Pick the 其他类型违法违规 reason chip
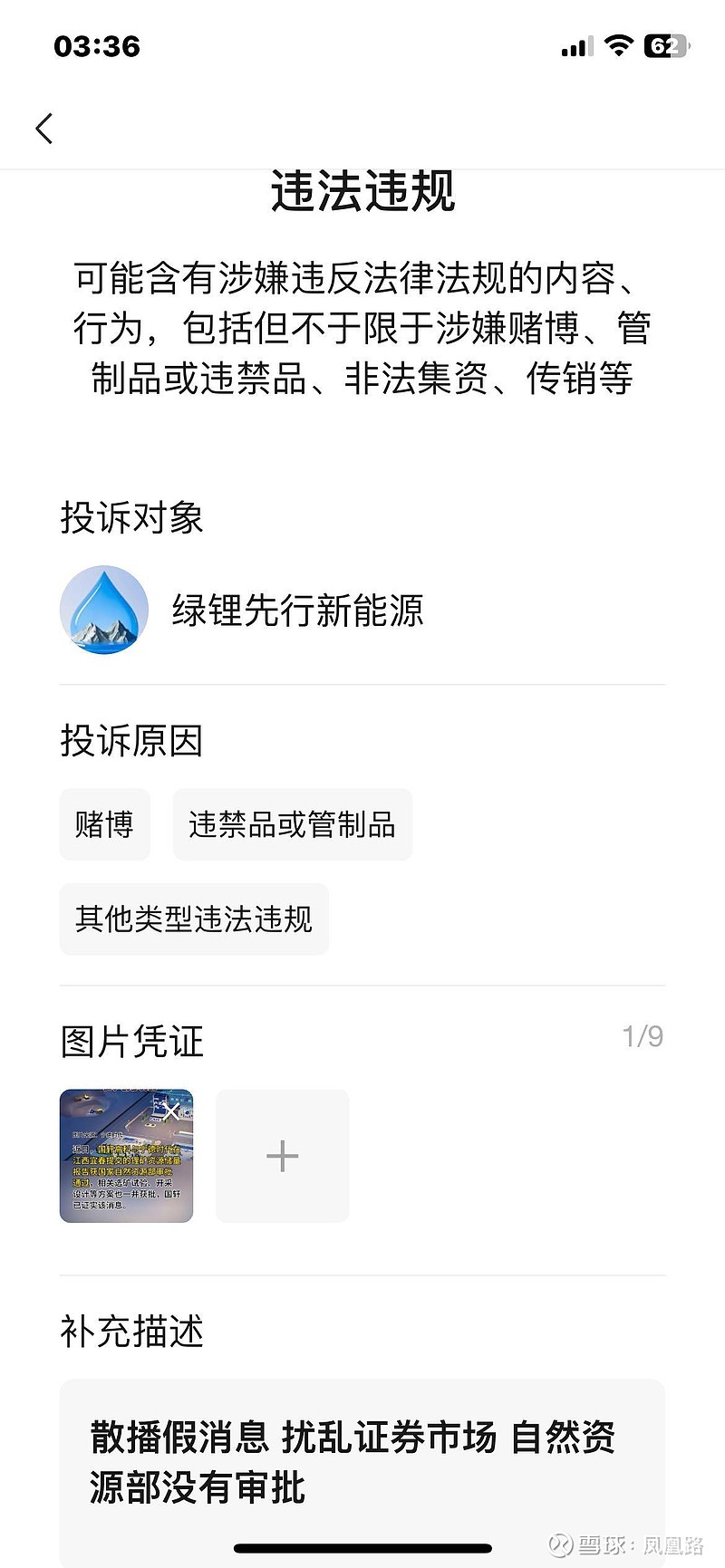 (x=194, y=919)
